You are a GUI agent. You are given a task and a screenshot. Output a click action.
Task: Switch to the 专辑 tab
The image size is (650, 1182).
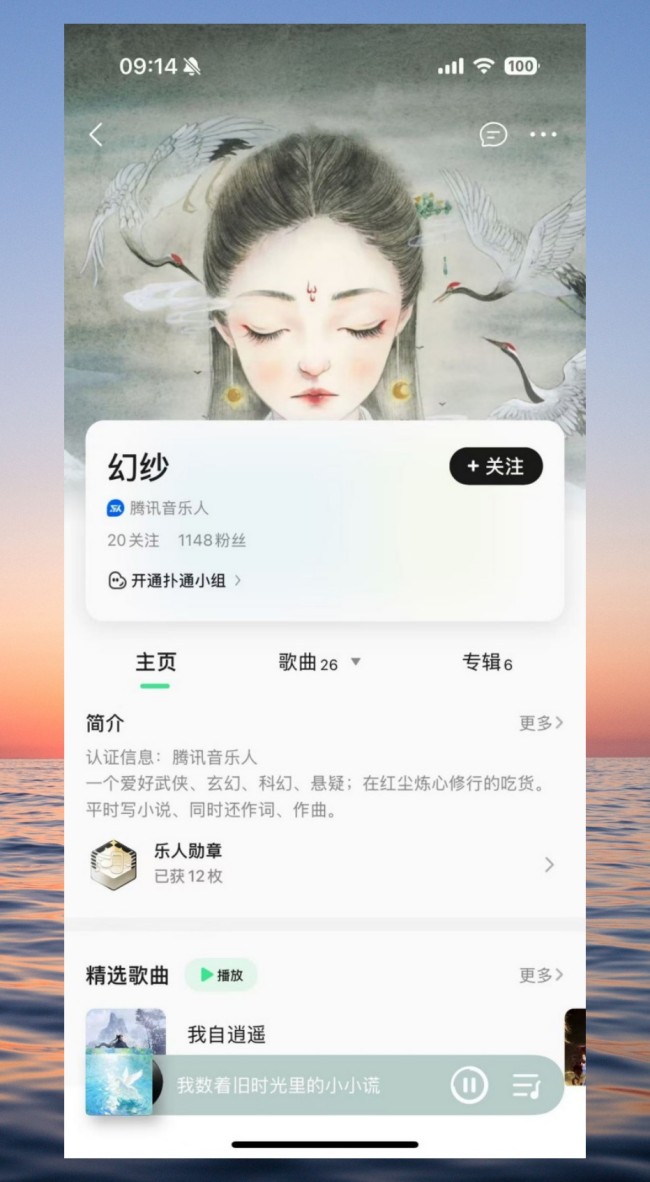(x=487, y=663)
